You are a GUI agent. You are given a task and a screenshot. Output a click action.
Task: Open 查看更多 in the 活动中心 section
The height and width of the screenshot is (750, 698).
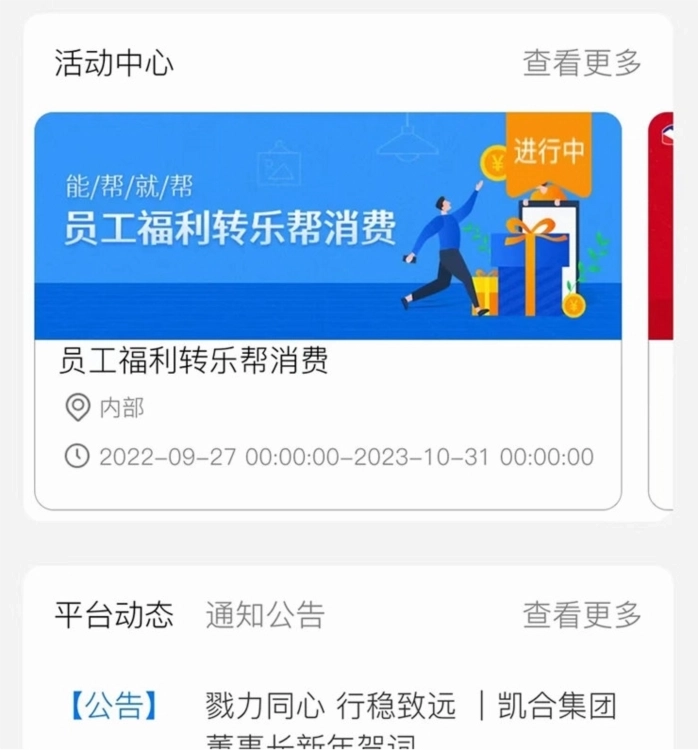click(582, 63)
